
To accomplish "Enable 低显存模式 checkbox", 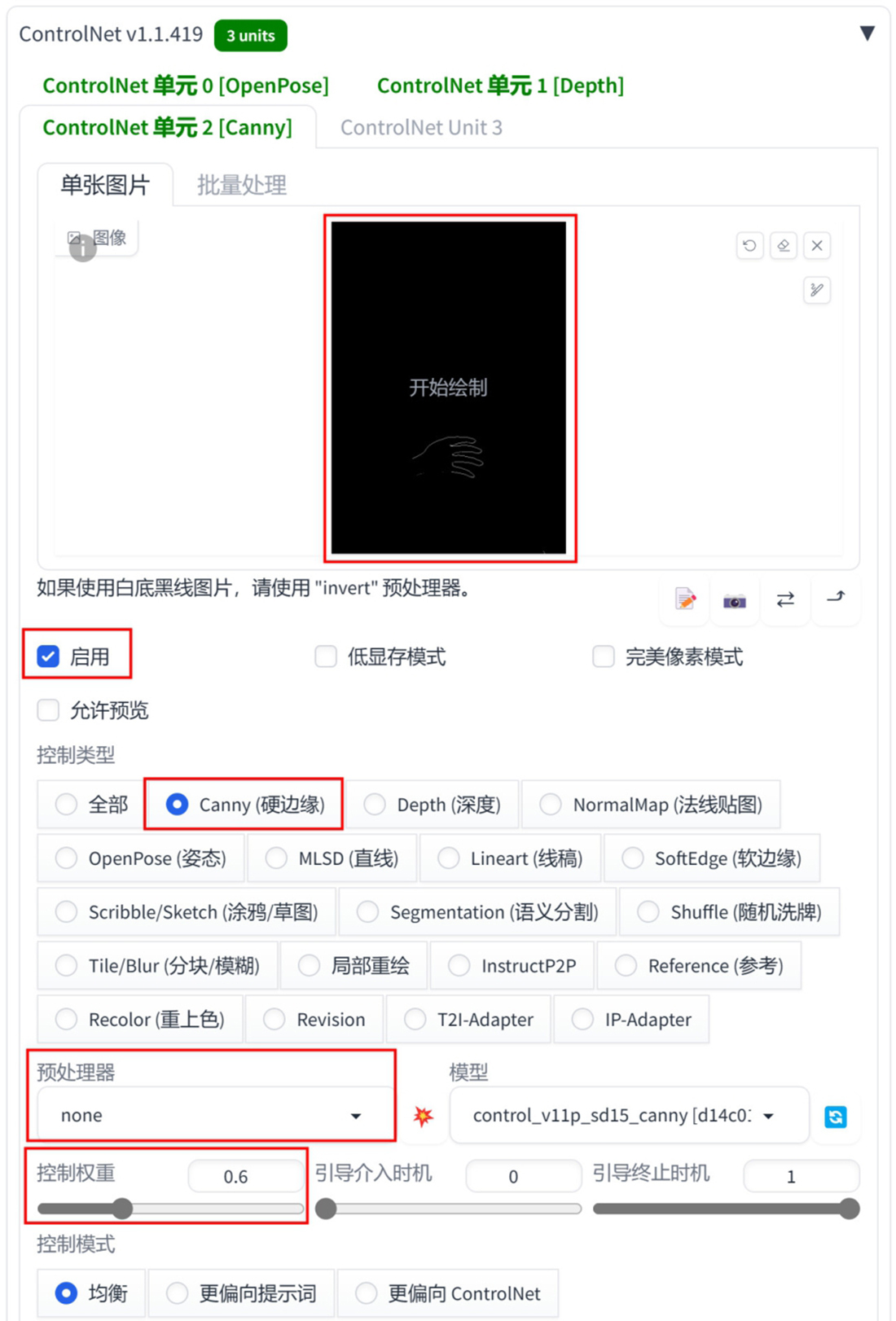I will (x=326, y=656).
